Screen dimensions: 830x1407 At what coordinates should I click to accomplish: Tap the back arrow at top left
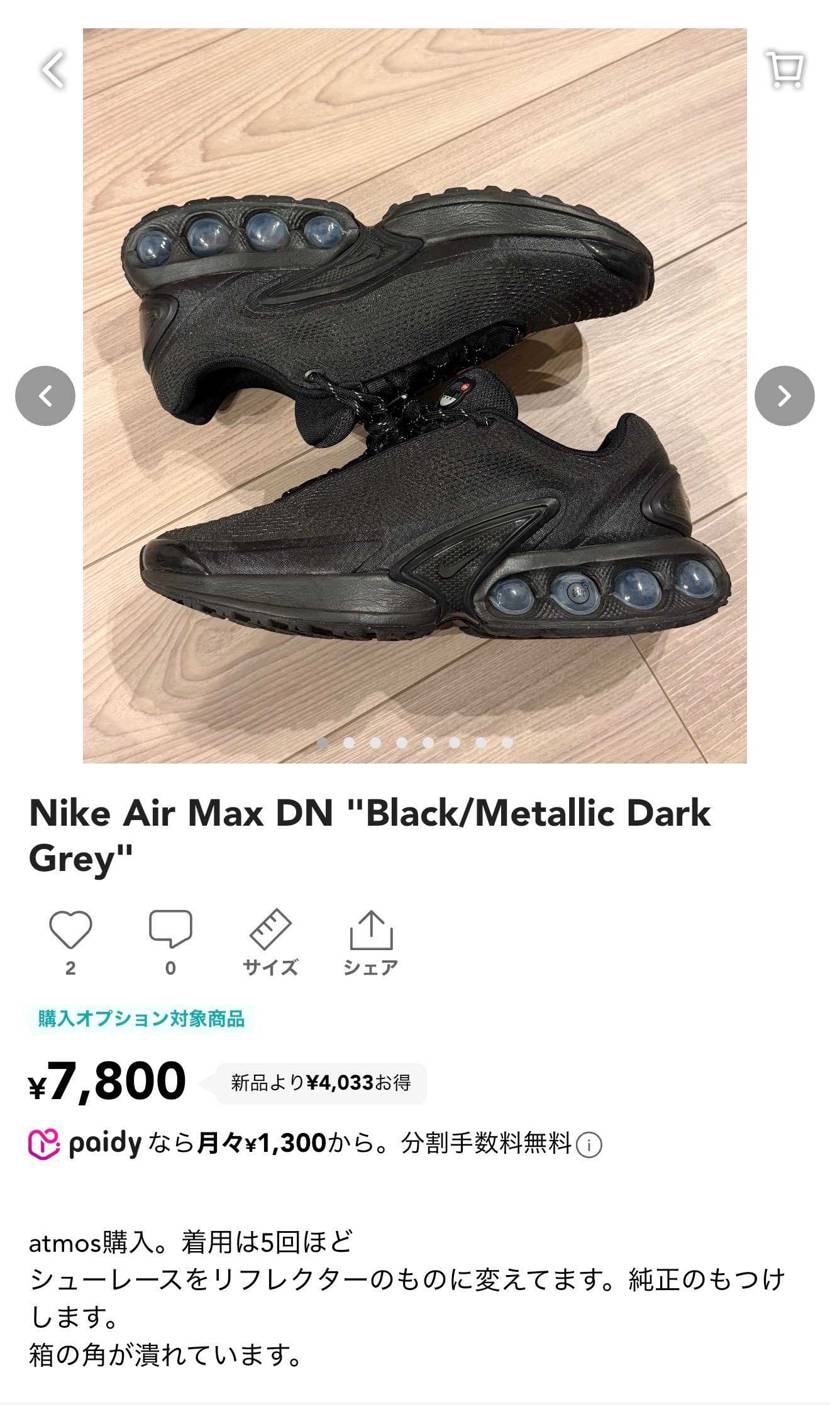pos(50,69)
